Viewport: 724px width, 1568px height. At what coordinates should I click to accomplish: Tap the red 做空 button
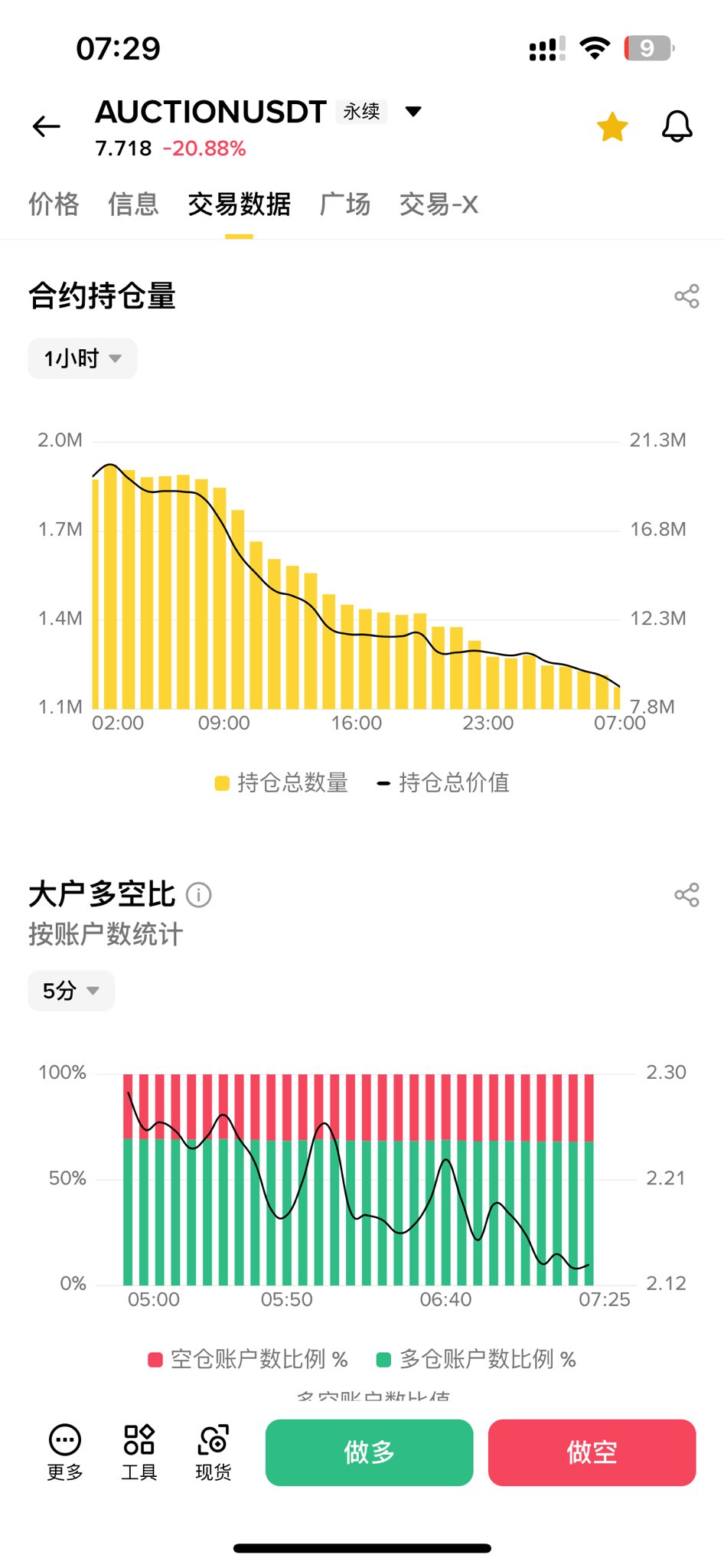coord(592,1452)
